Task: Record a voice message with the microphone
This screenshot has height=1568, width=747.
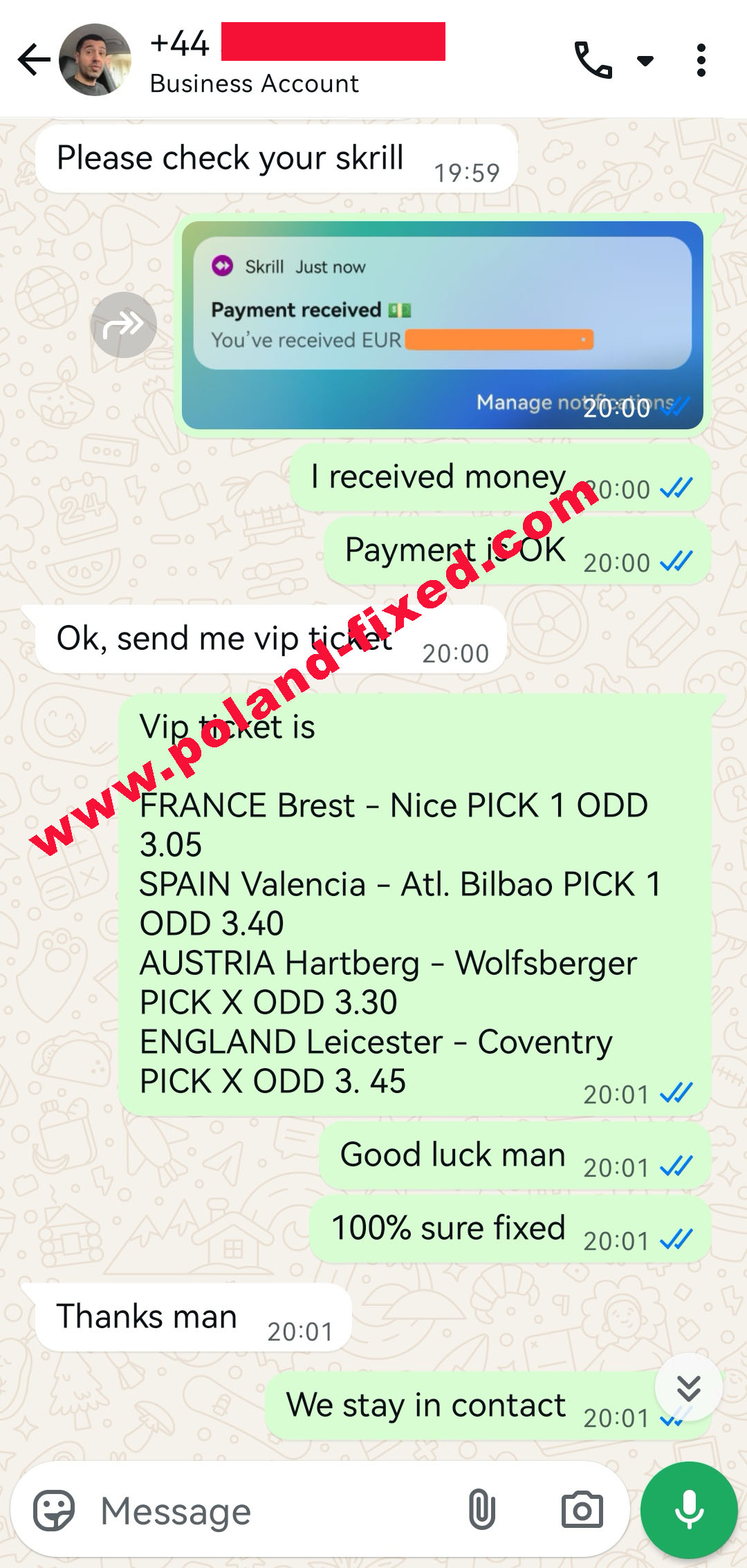Action: pos(688,1509)
